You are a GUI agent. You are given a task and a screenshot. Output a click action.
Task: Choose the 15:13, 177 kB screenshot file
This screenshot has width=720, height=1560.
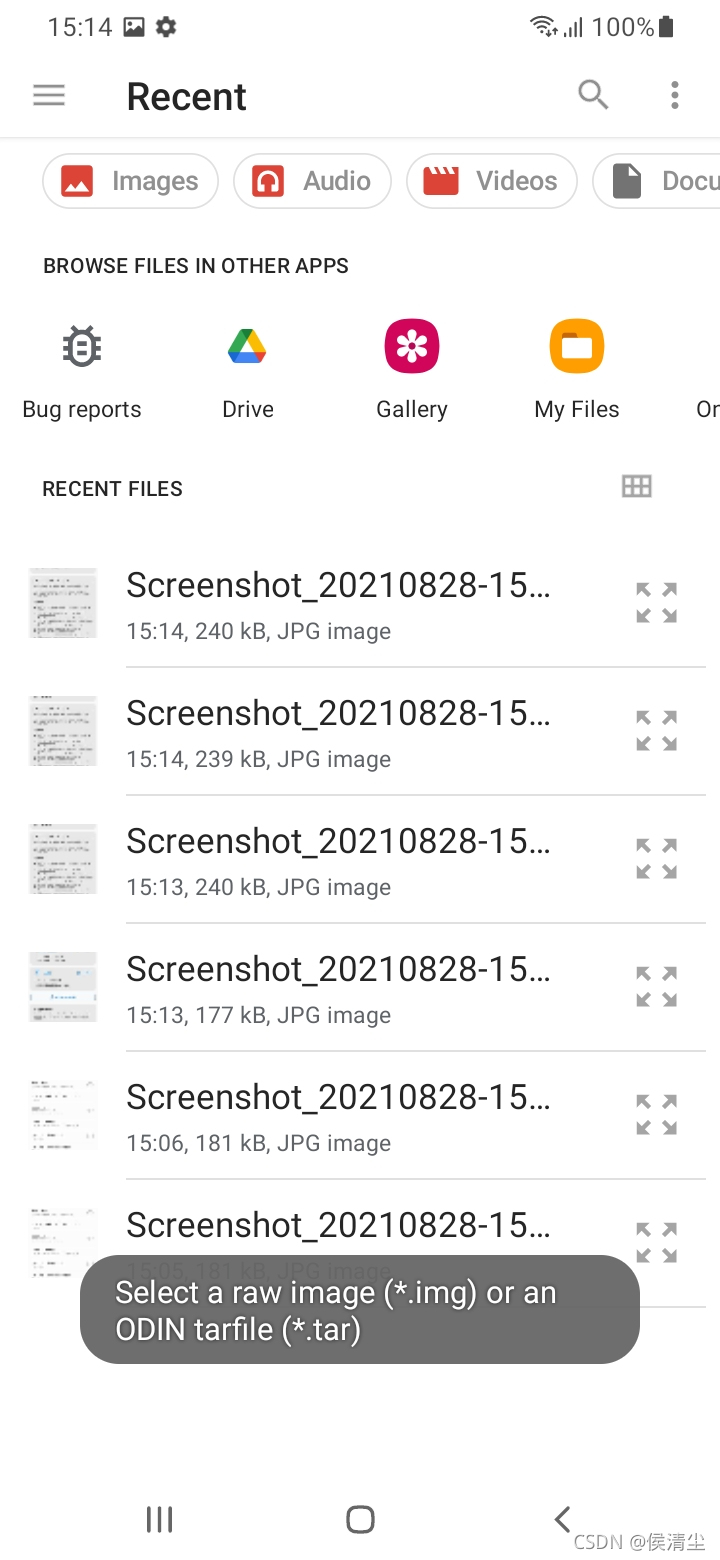coord(338,988)
